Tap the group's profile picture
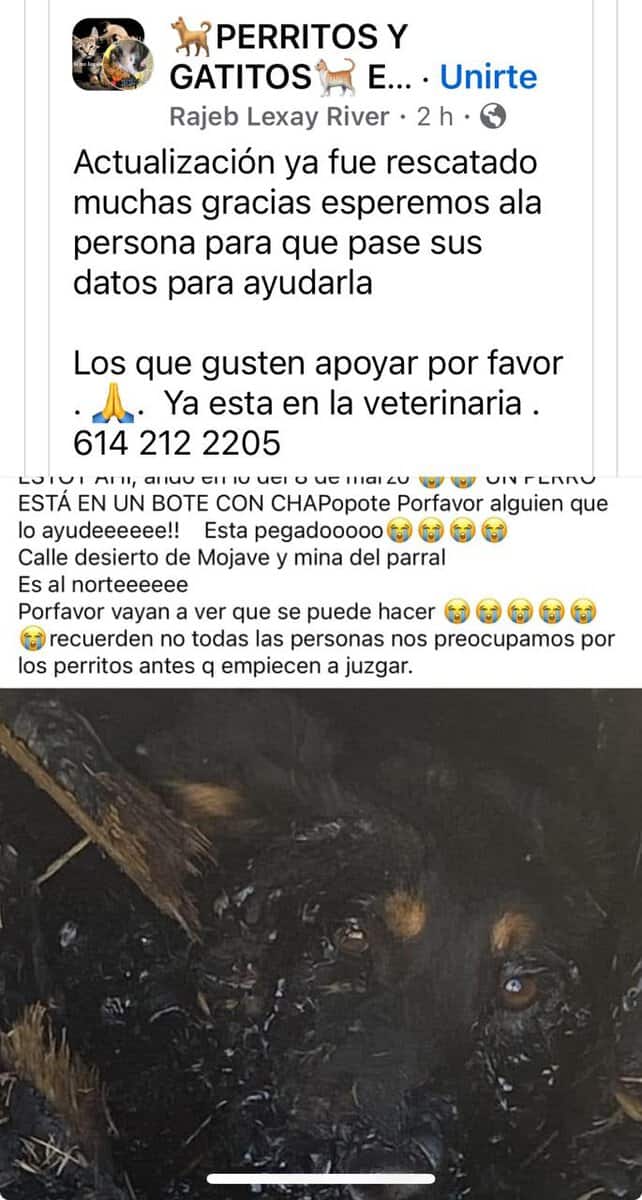The height and width of the screenshot is (1200, 642). pyautogui.click(x=112, y=55)
